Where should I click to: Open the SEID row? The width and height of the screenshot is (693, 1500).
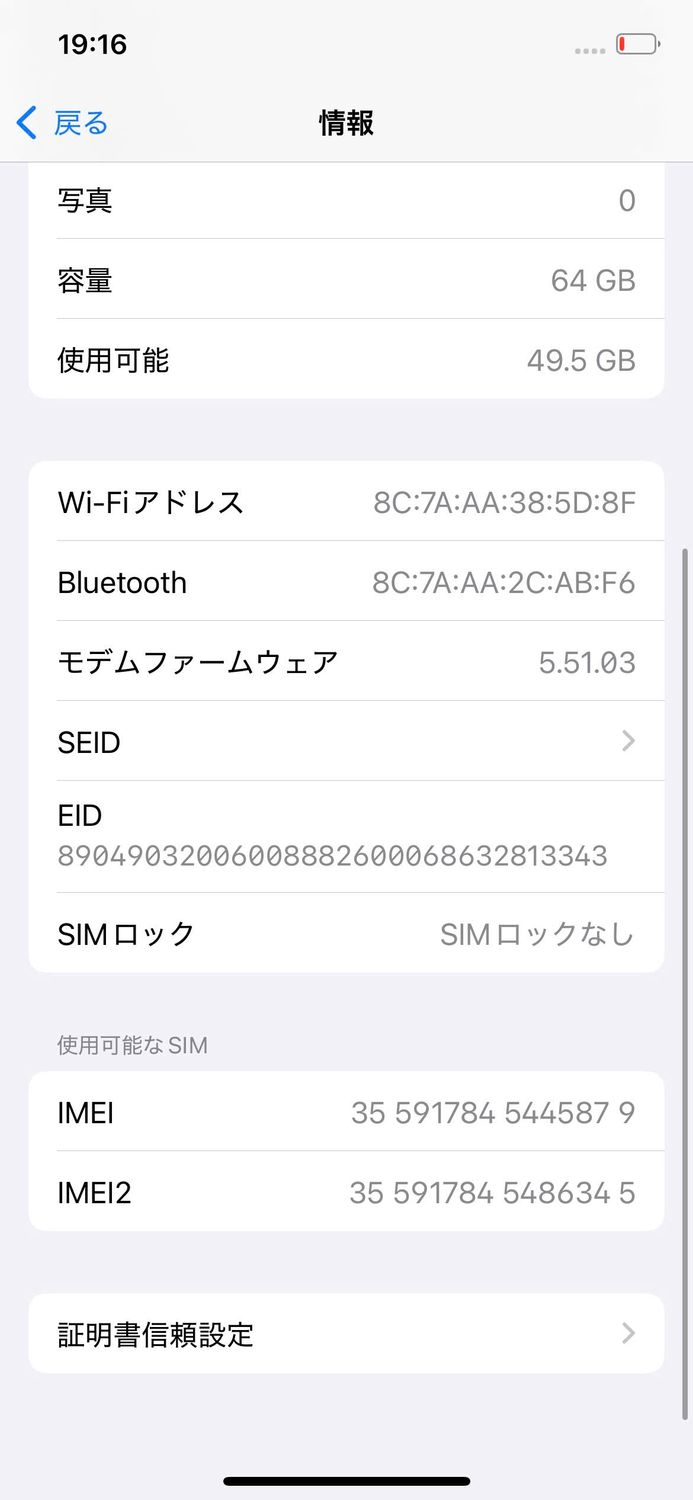point(346,741)
